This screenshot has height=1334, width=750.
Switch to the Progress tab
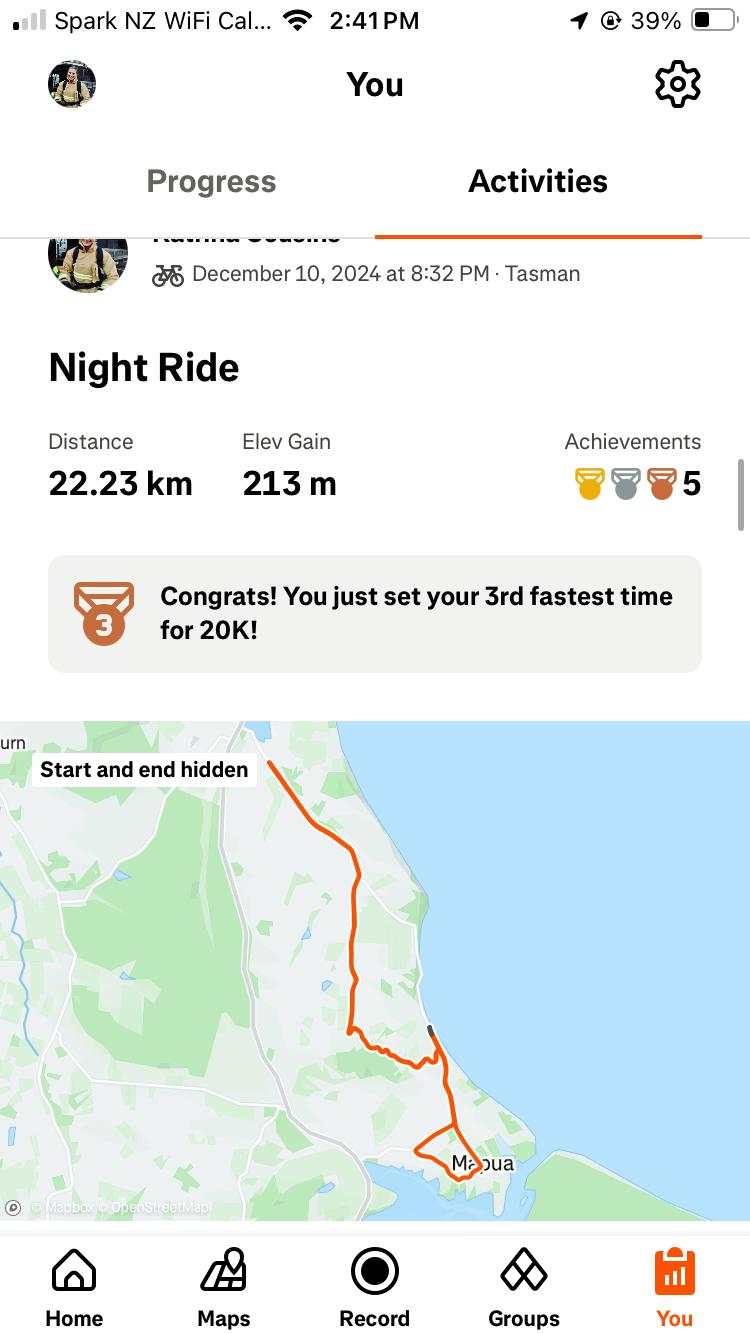coord(211,182)
